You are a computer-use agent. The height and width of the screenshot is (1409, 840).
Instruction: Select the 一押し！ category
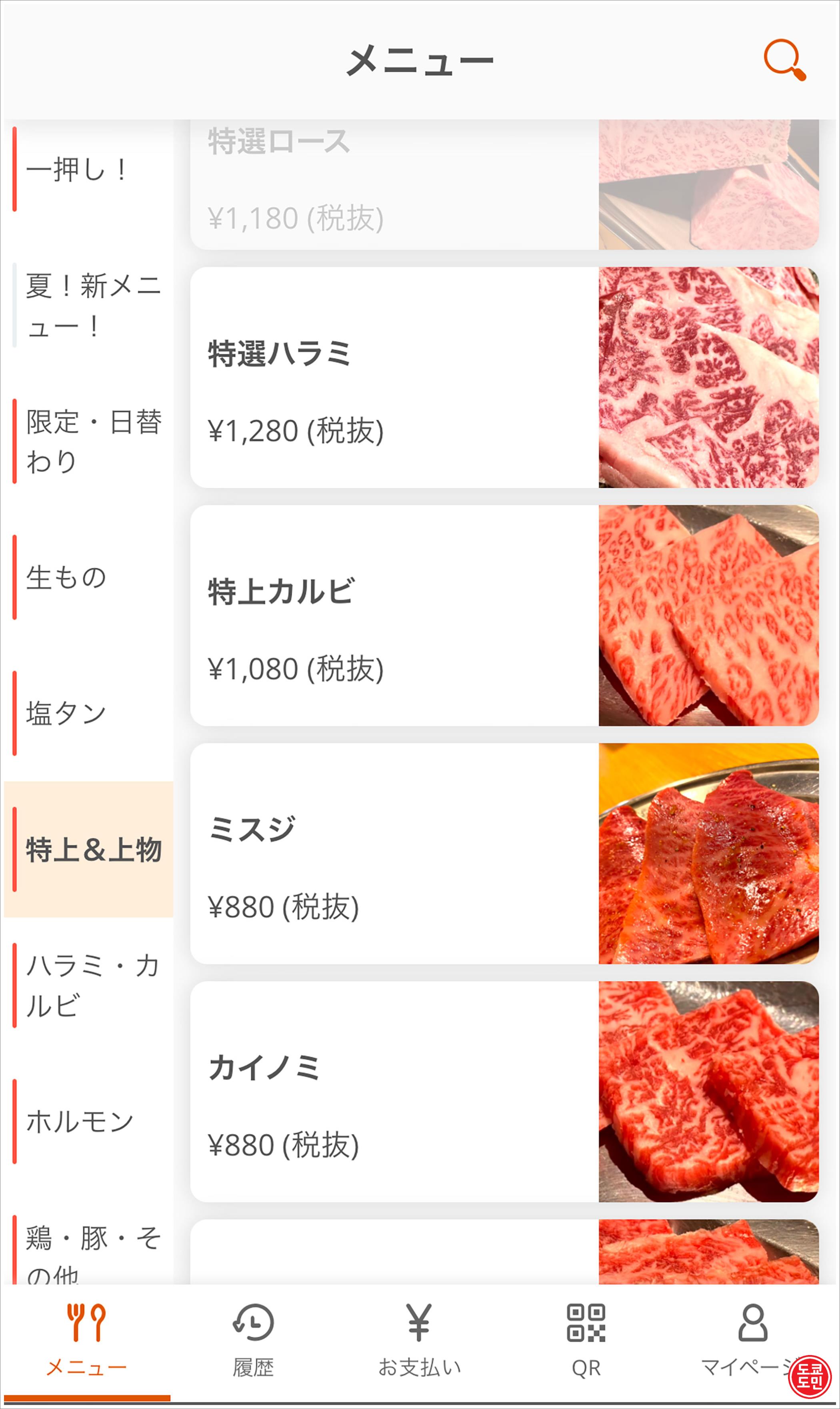click(89, 170)
